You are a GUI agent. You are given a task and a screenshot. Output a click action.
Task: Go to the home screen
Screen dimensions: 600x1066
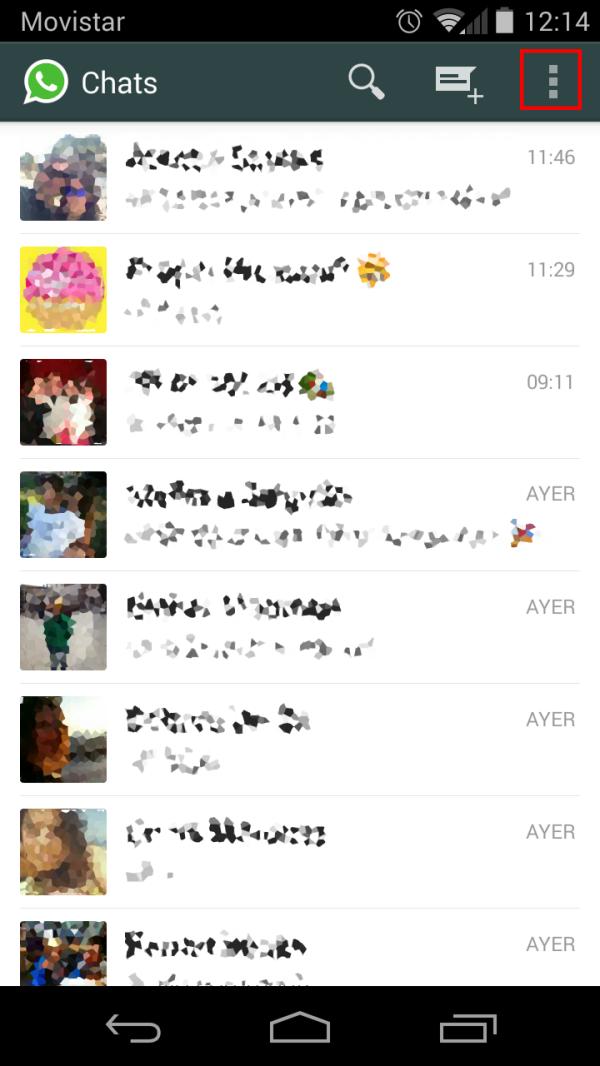click(x=300, y=1028)
